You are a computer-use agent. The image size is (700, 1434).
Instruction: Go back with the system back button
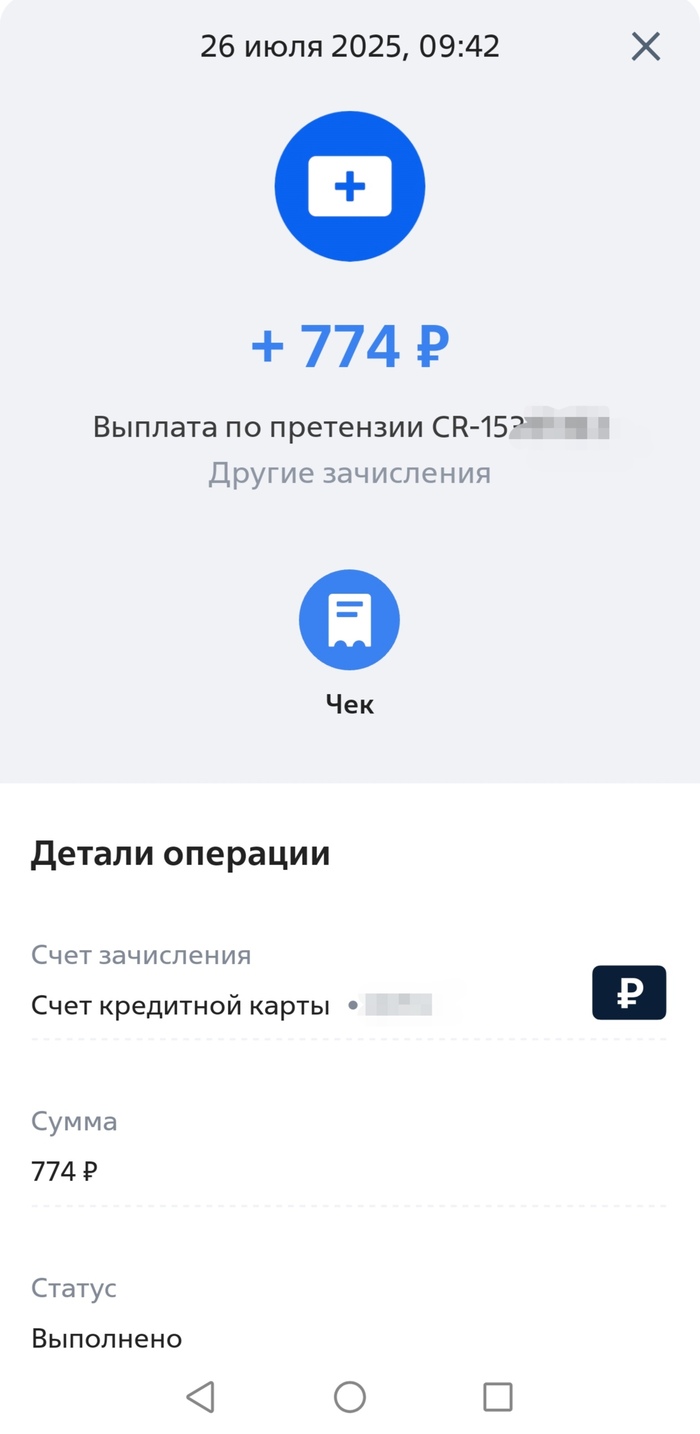(x=201, y=1396)
